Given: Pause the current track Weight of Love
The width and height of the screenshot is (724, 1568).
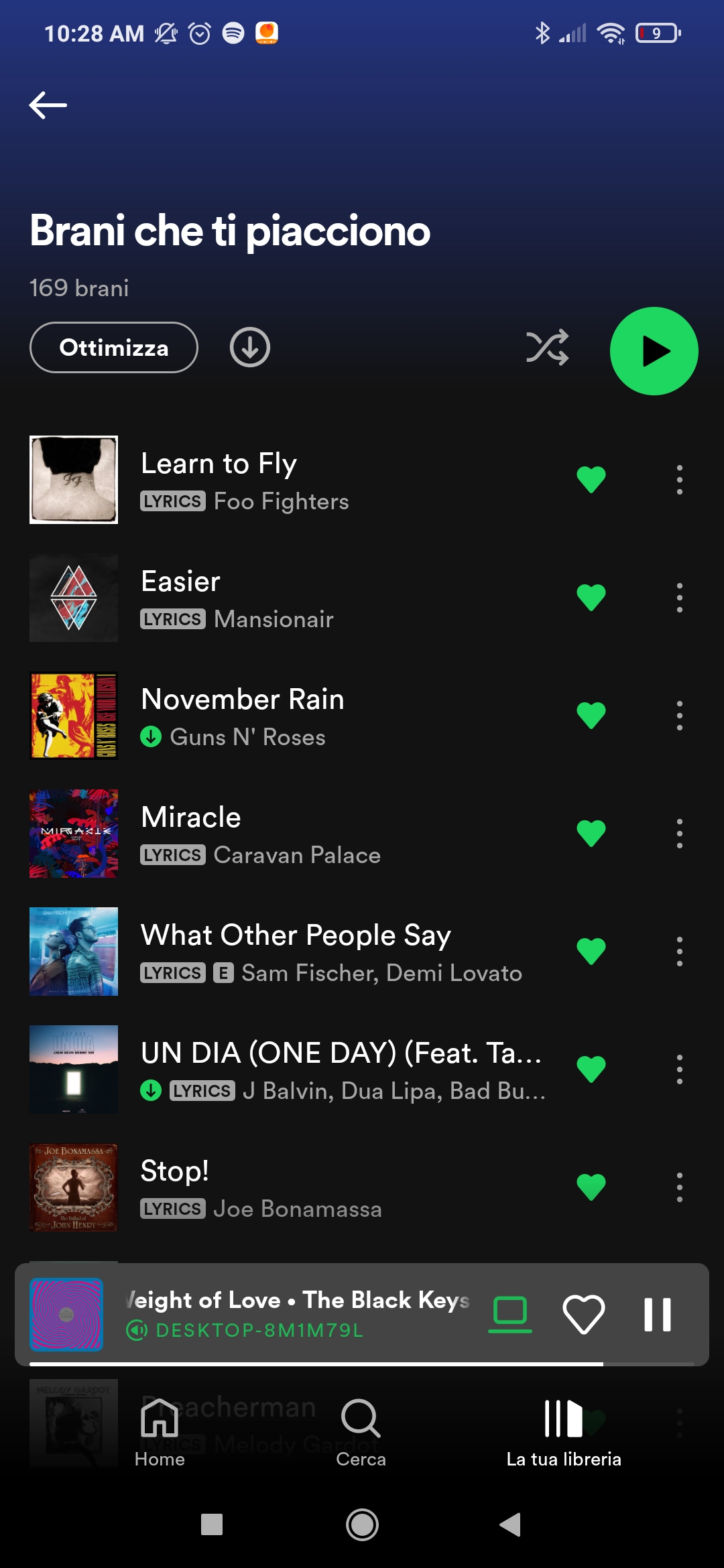Looking at the screenshot, I should (657, 1315).
